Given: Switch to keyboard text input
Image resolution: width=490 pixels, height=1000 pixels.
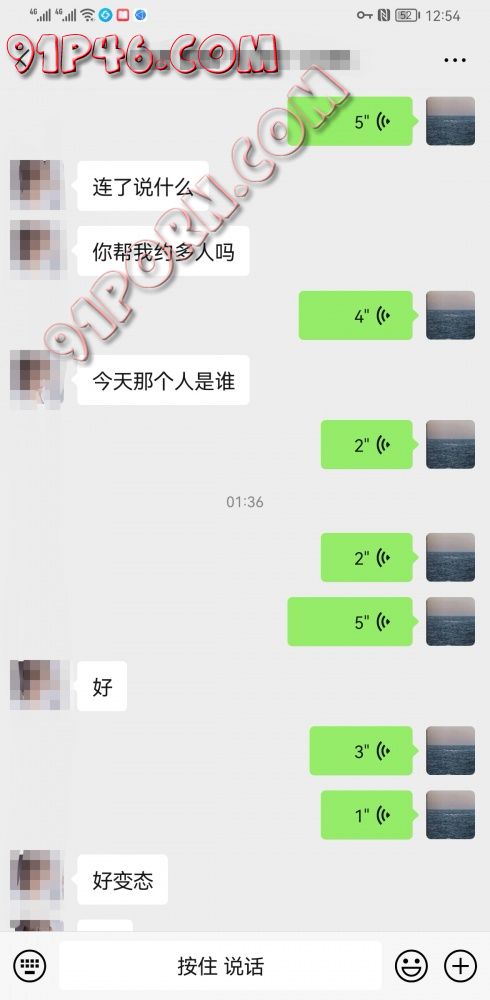Looking at the screenshot, I should coord(29,966).
